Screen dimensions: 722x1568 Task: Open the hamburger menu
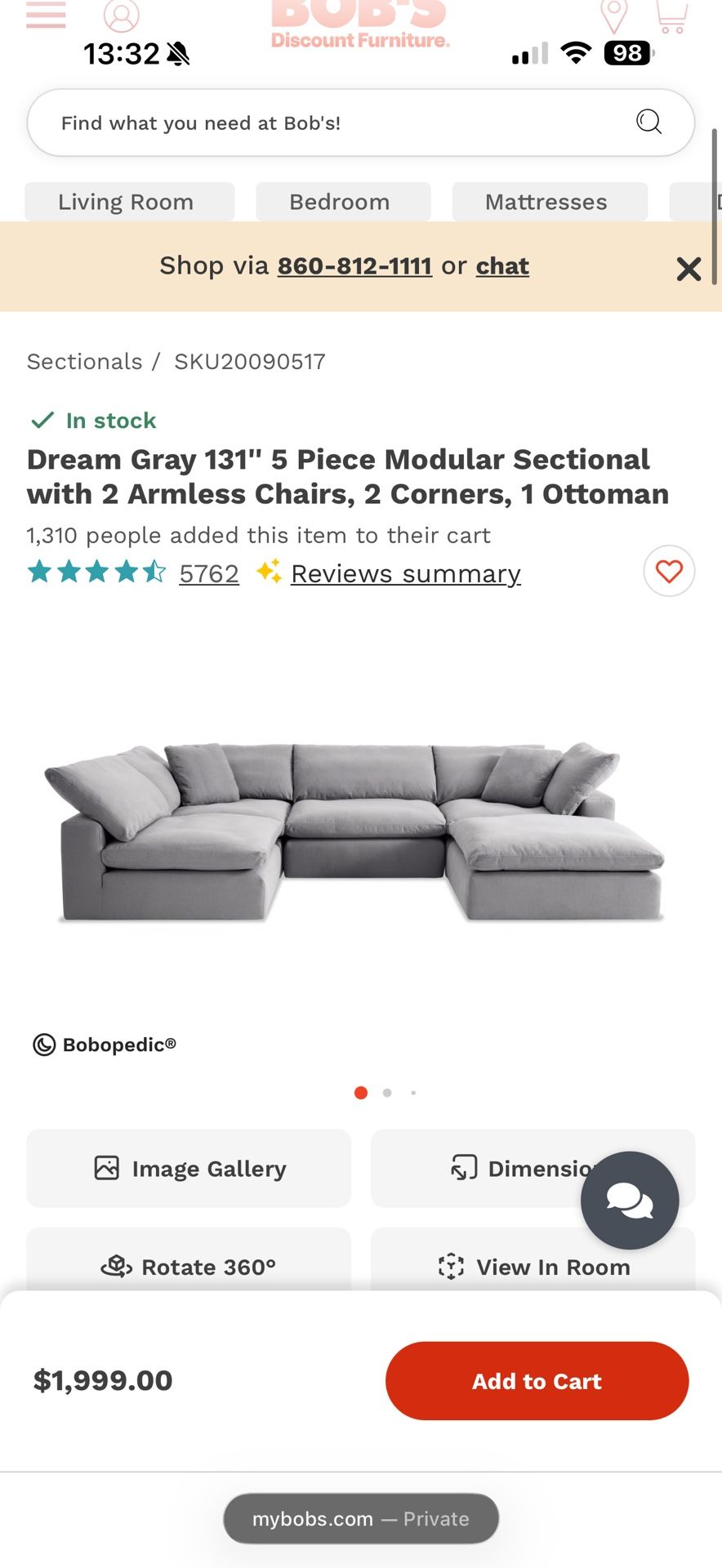click(46, 16)
